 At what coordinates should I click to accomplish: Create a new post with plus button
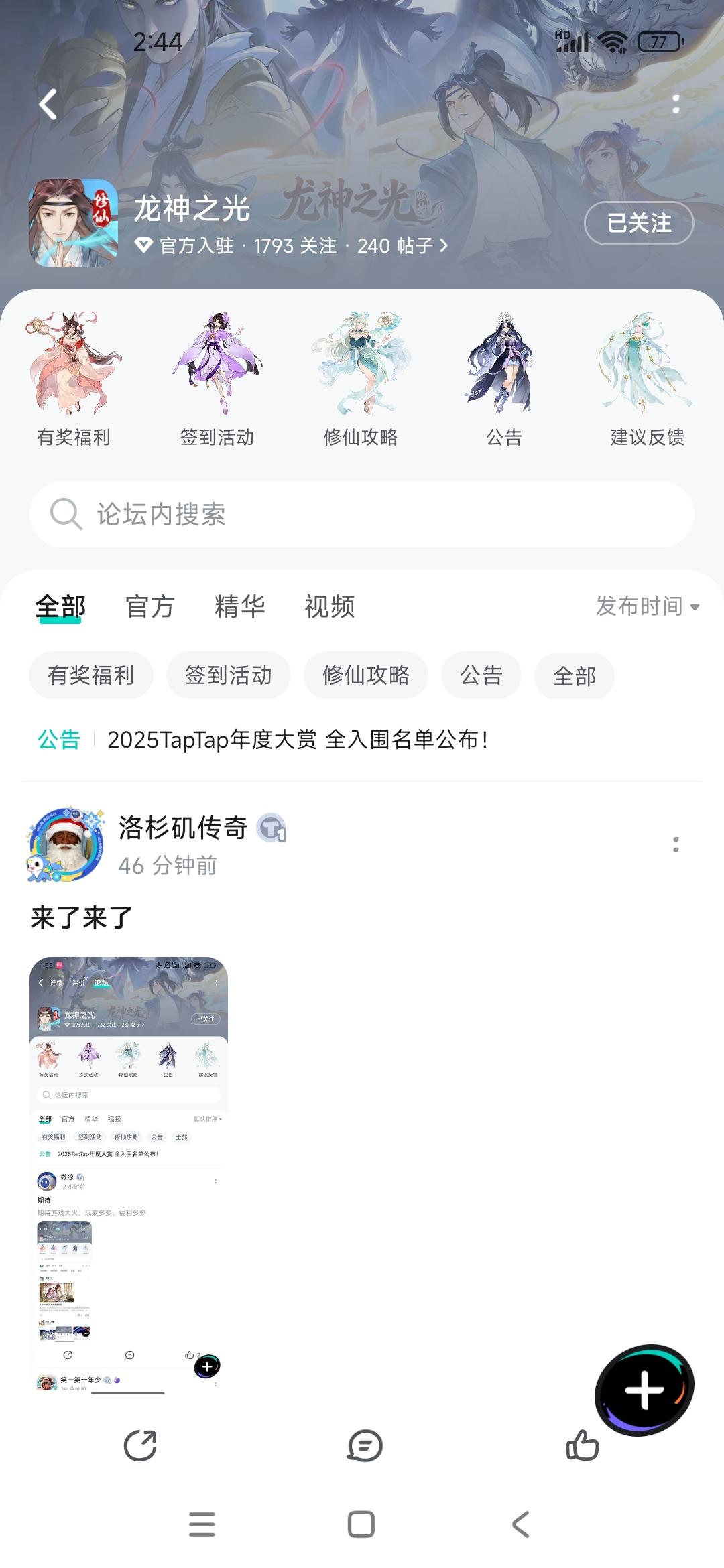(644, 1390)
